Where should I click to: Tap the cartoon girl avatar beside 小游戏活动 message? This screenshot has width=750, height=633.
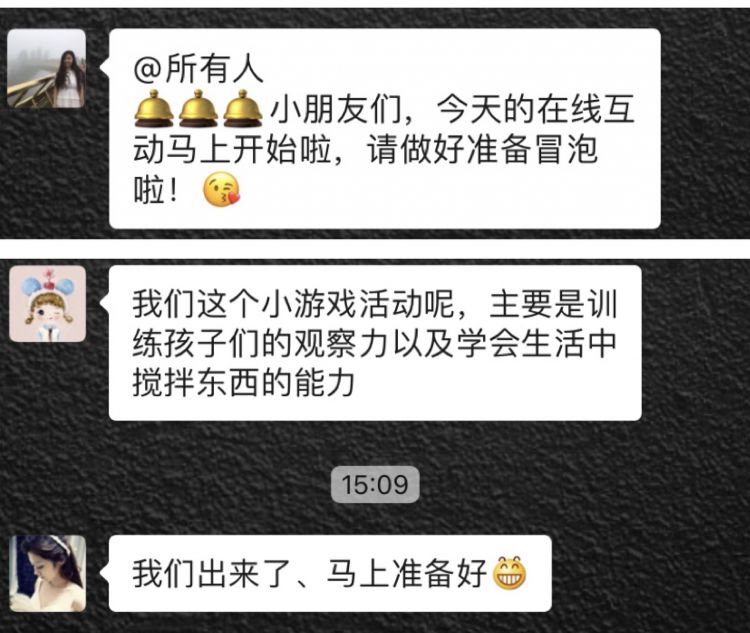coord(47,304)
